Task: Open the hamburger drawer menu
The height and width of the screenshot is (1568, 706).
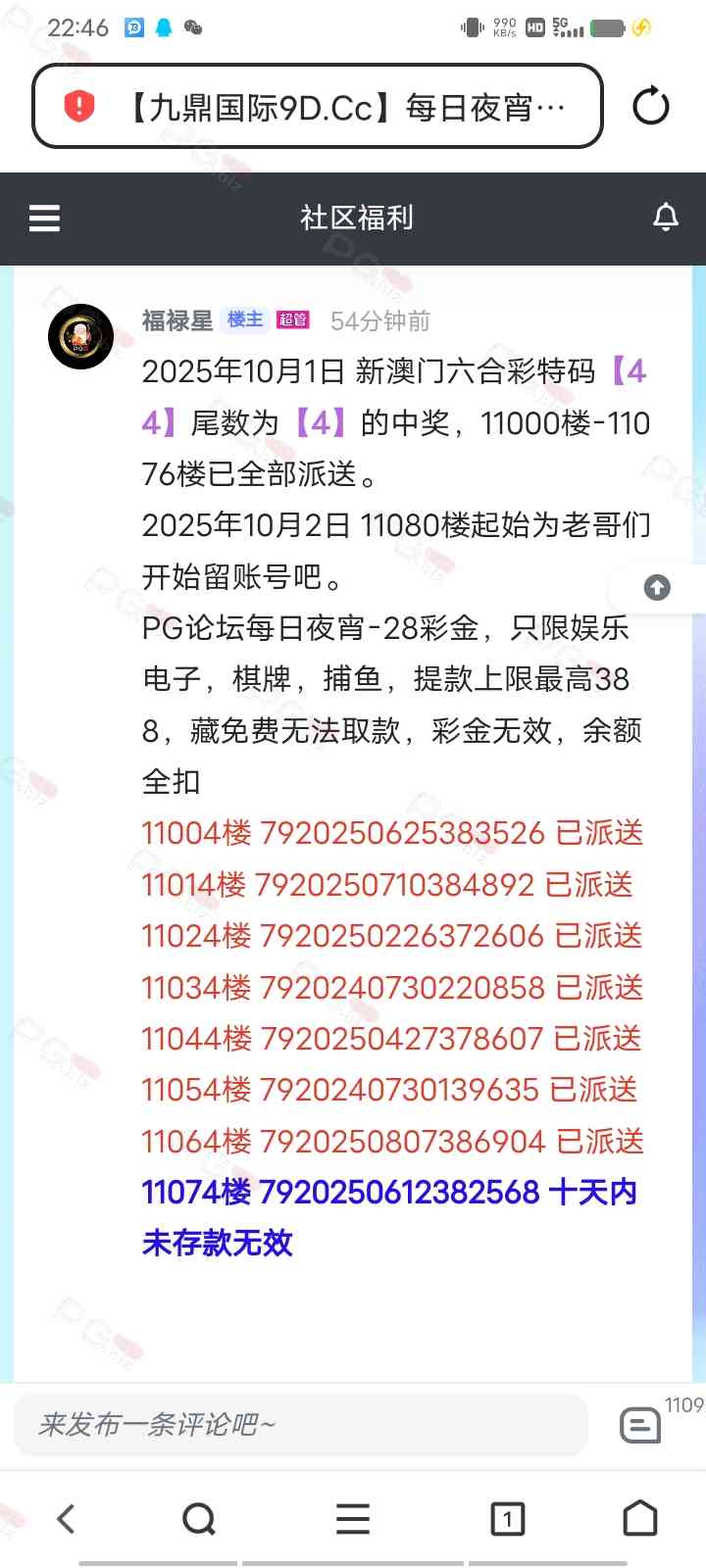Action: click(44, 218)
